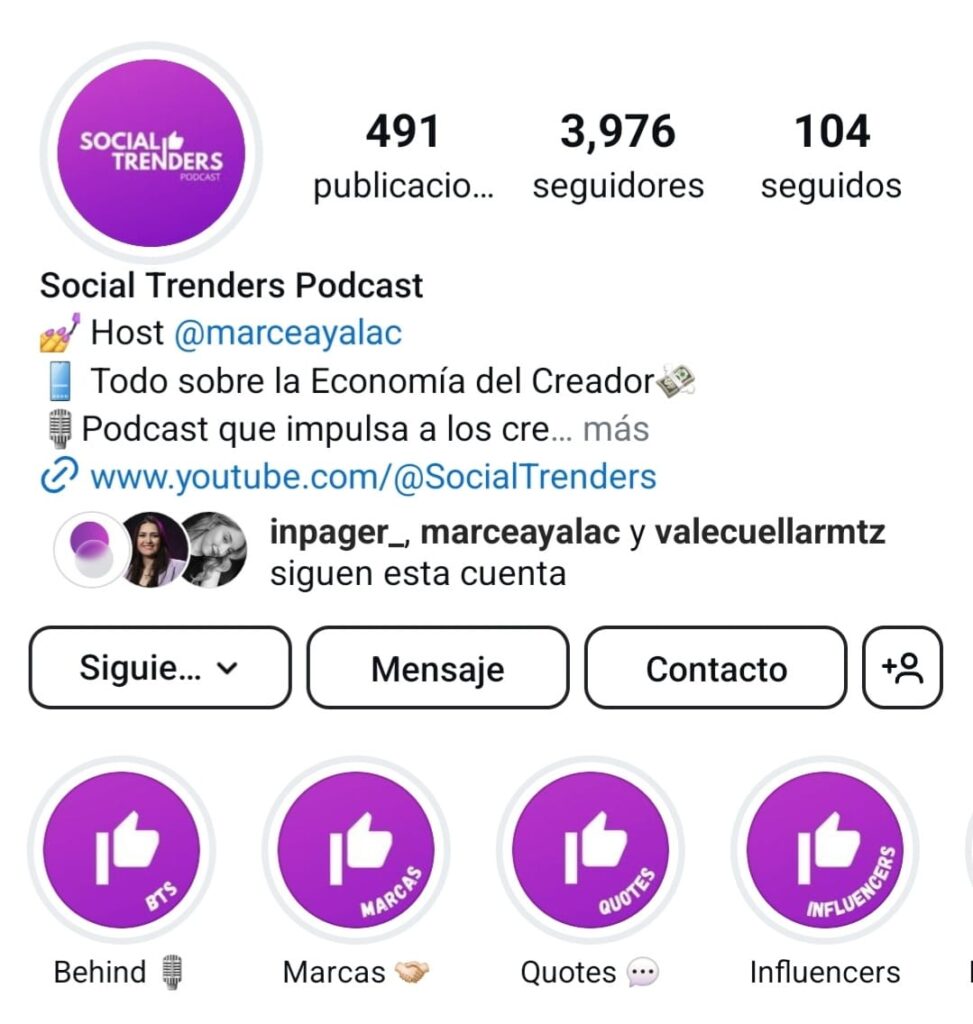Viewport: 973px width, 1024px height.
Task: View the 104 seguidos list
Action: (831, 157)
